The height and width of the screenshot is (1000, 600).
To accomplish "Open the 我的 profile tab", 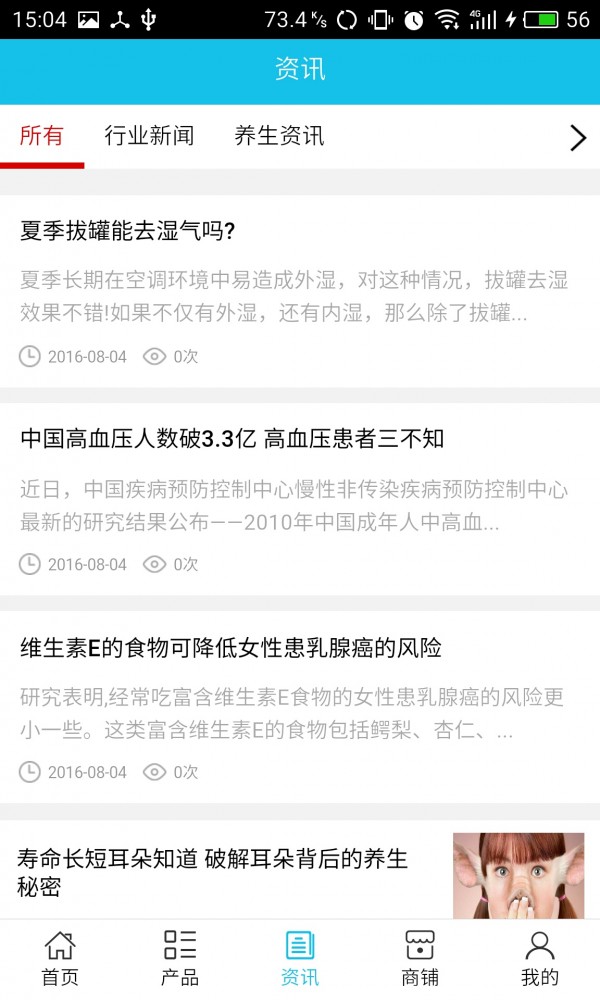I will point(540,959).
